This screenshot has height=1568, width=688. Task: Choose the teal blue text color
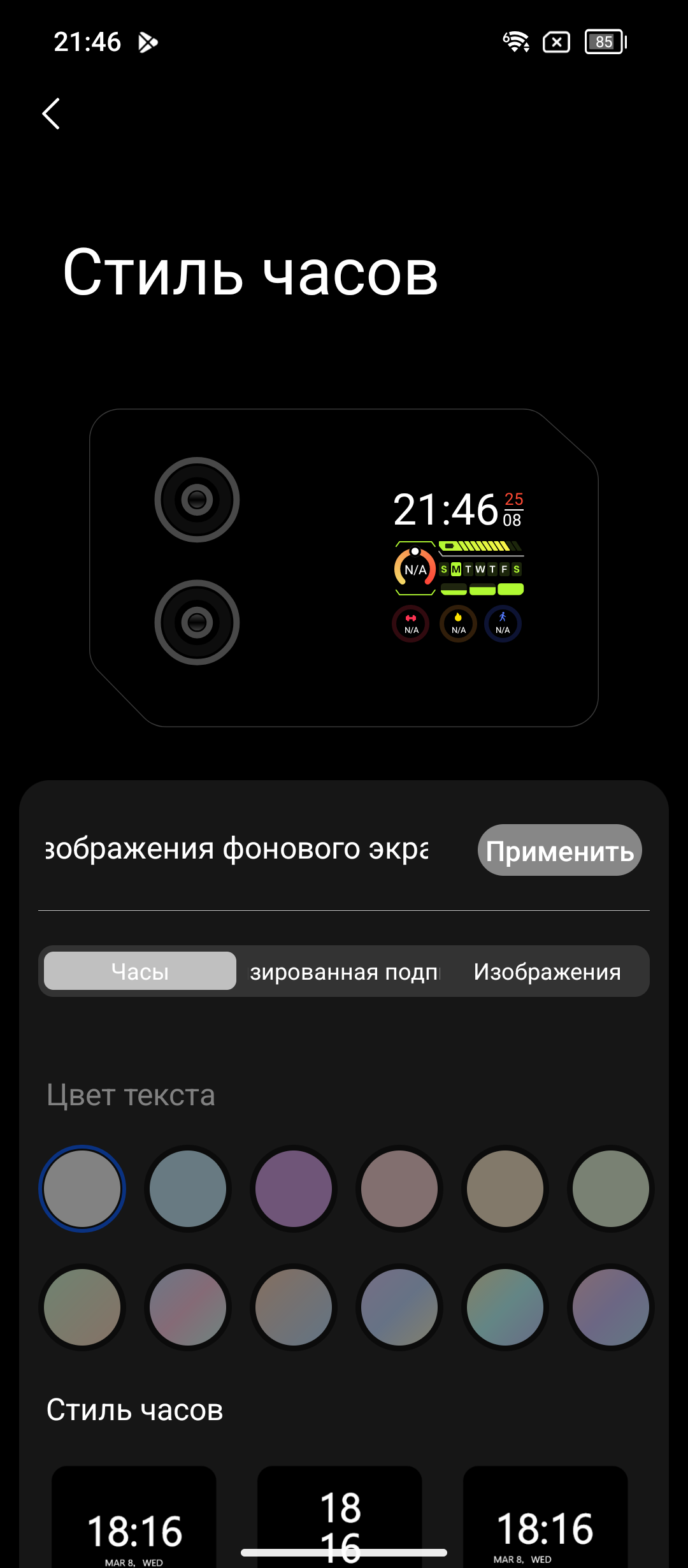188,1189
